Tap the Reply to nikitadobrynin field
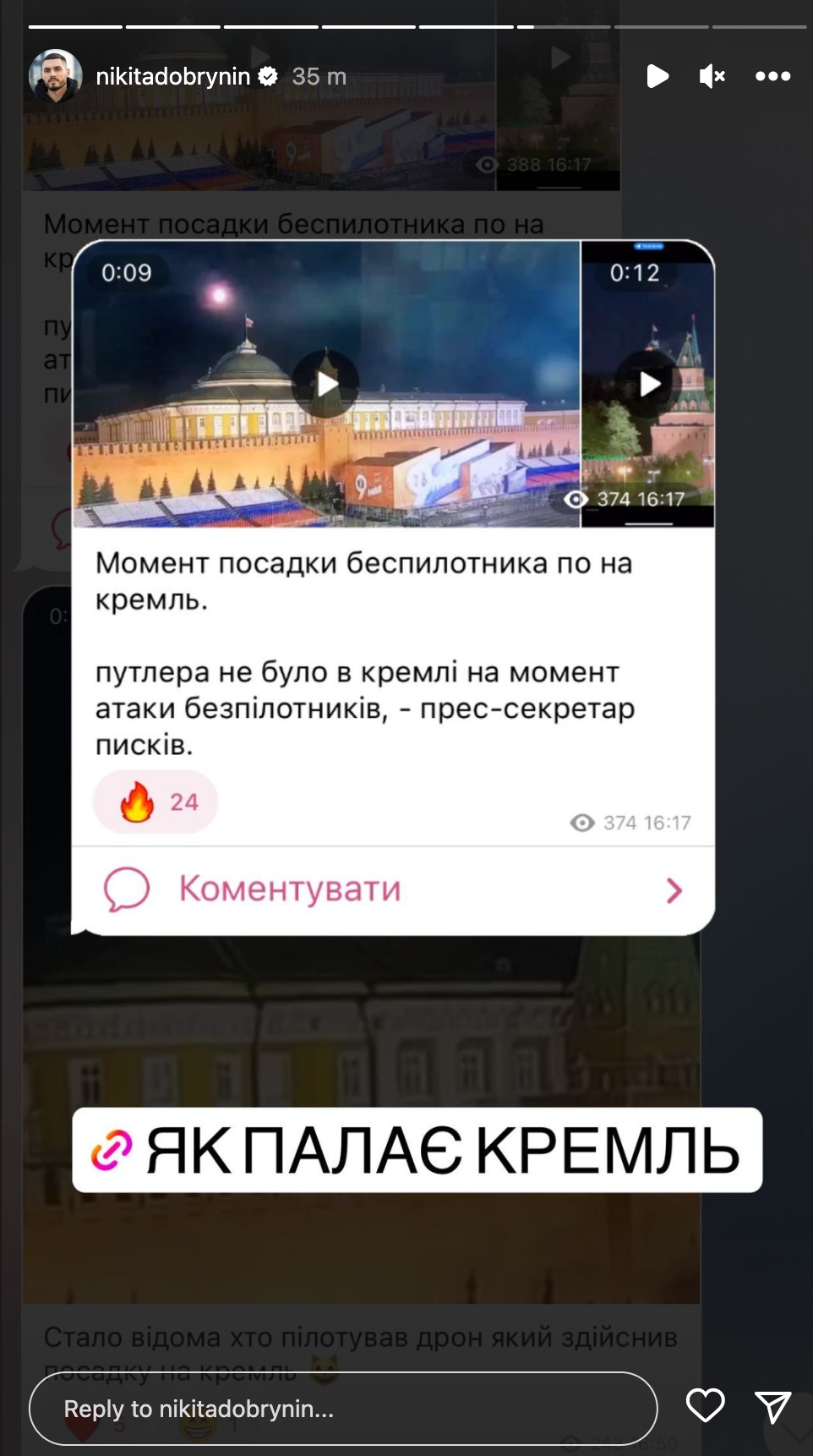This screenshot has width=813, height=1456. (x=342, y=1409)
